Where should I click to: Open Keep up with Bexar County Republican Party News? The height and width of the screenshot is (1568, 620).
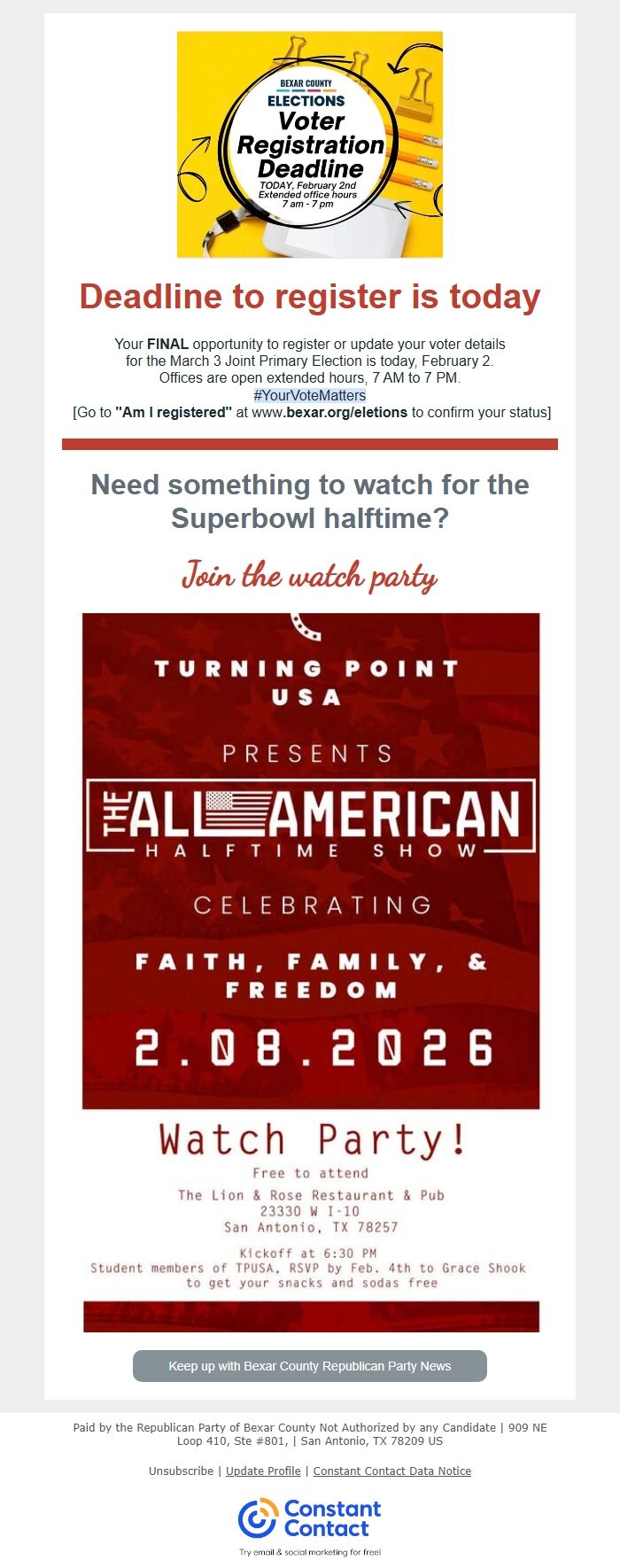[x=310, y=1365]
